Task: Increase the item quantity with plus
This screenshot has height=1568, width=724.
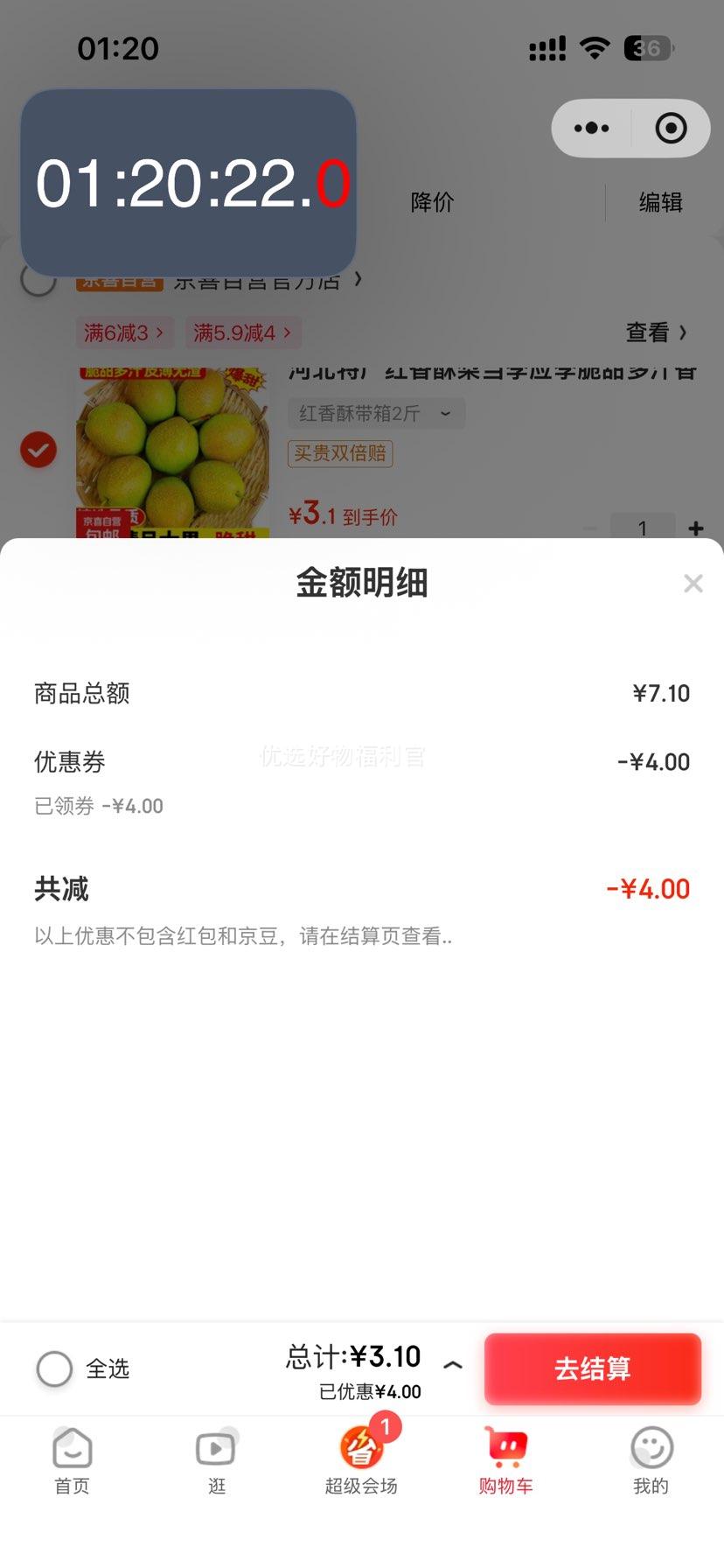Action: (696, 528)
